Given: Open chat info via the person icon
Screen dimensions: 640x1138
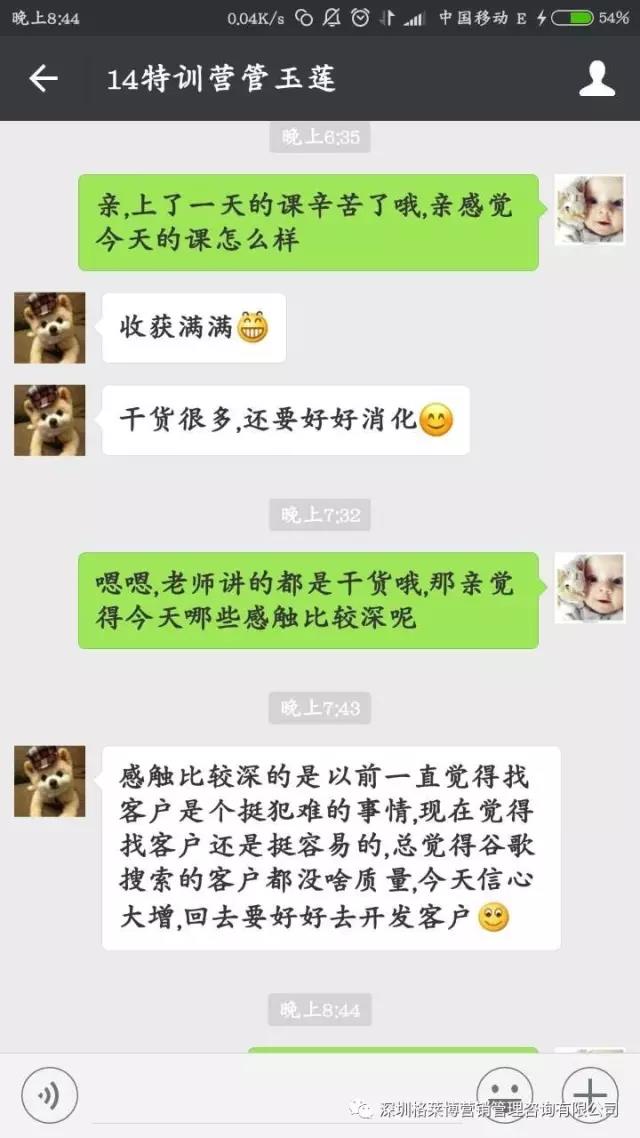Looking at the screenshot, I should click(597, 79).
